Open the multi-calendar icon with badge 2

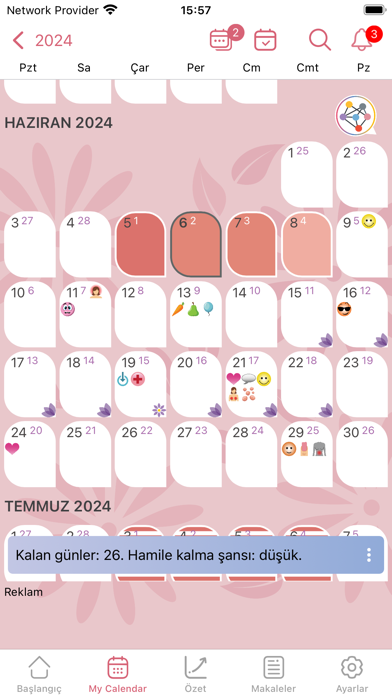point(226,40)
